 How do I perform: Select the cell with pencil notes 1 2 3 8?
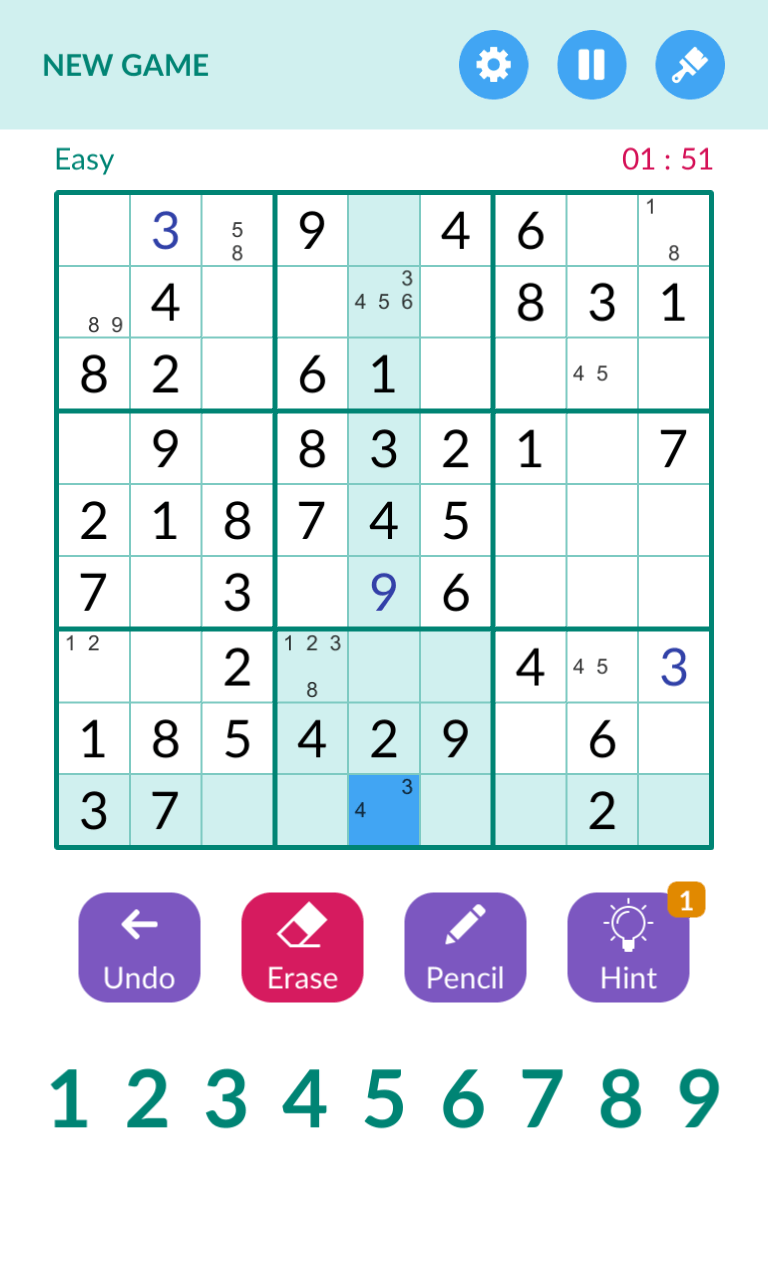[x=312, y=666]
